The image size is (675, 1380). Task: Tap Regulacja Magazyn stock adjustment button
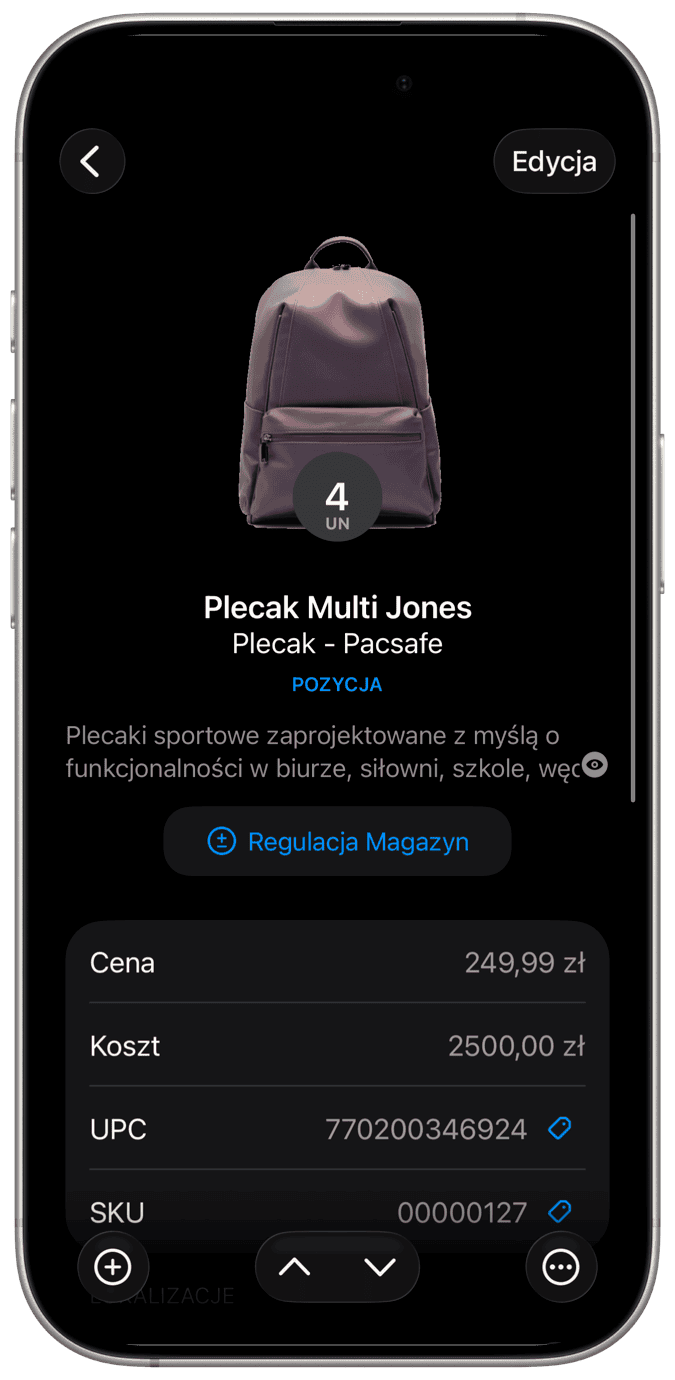pyautogui.click(x=337, y=842)
